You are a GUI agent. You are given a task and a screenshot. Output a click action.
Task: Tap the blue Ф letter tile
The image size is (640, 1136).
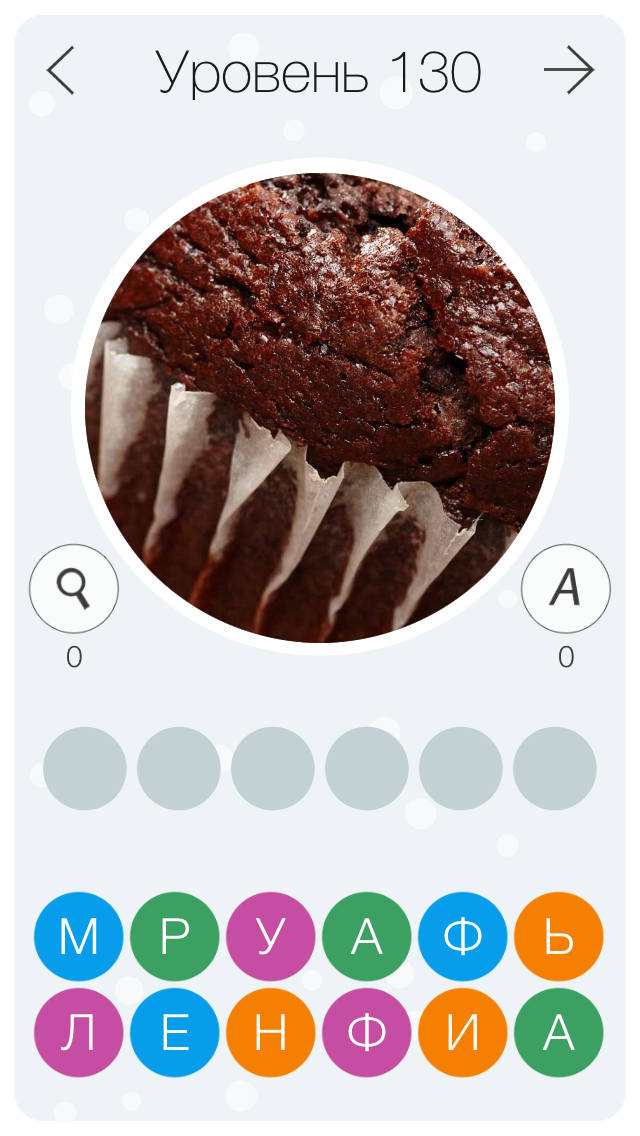[x=463, y=937]
